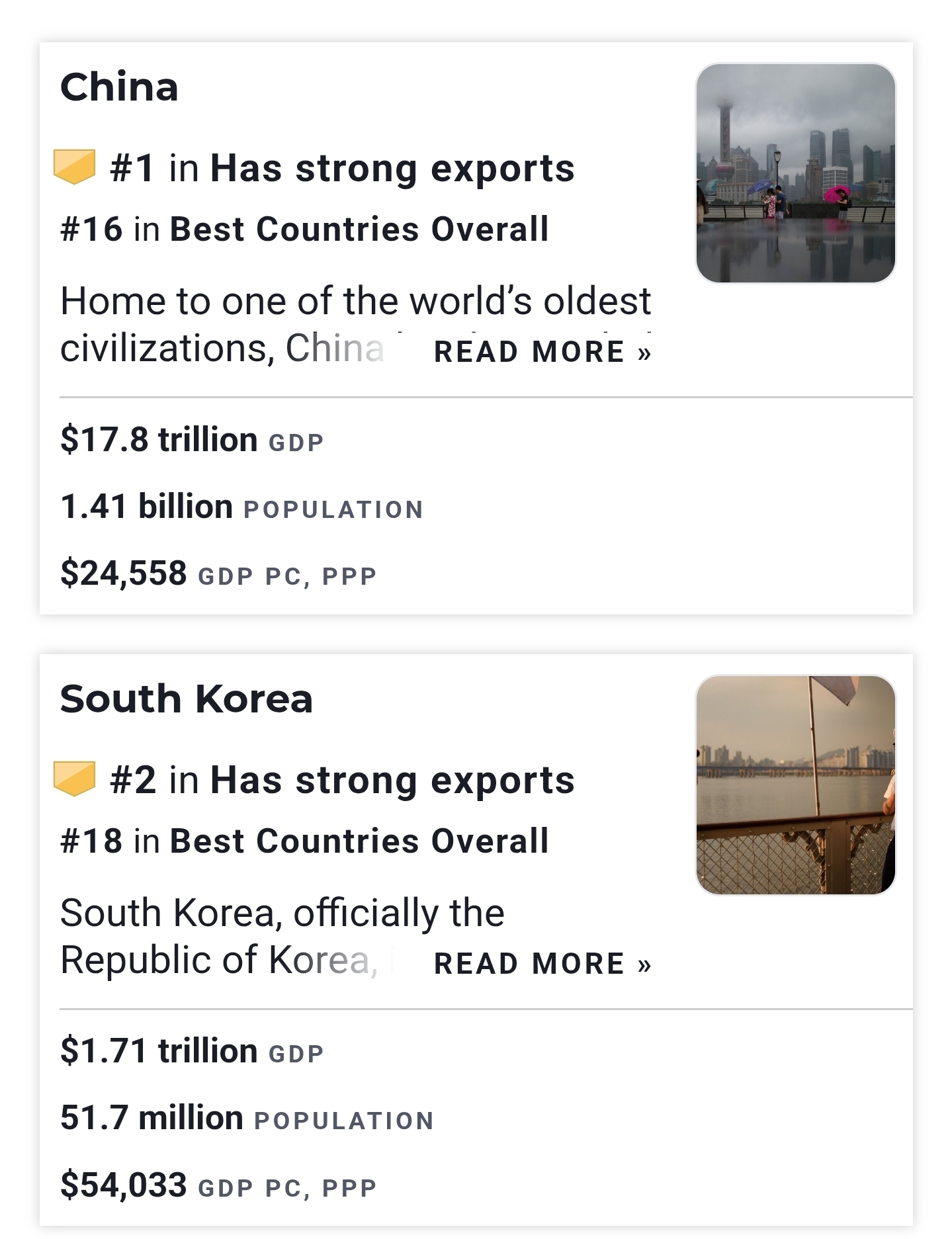The height and width of the screenshot is (1239, 952).
Task: Open the China skyline photo
Action: (795, 173)
